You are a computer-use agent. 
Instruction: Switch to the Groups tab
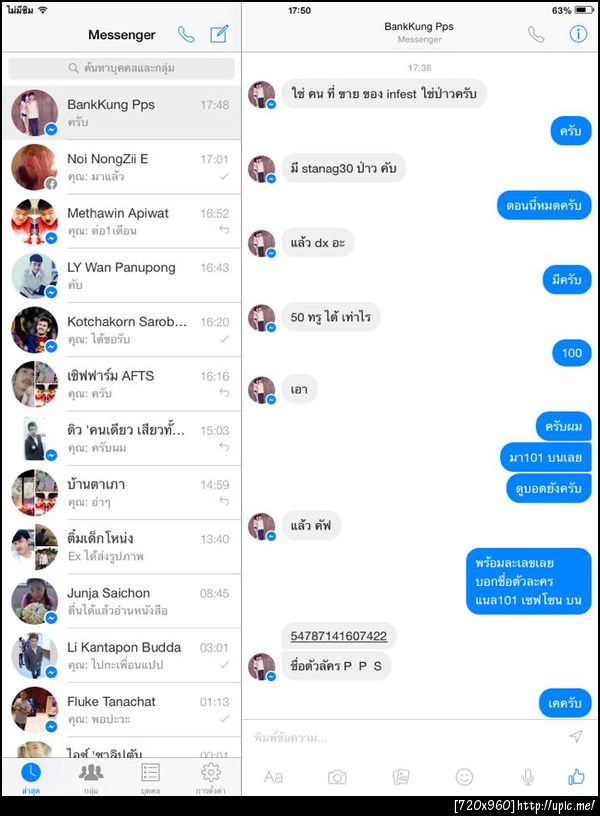[91, 777]
